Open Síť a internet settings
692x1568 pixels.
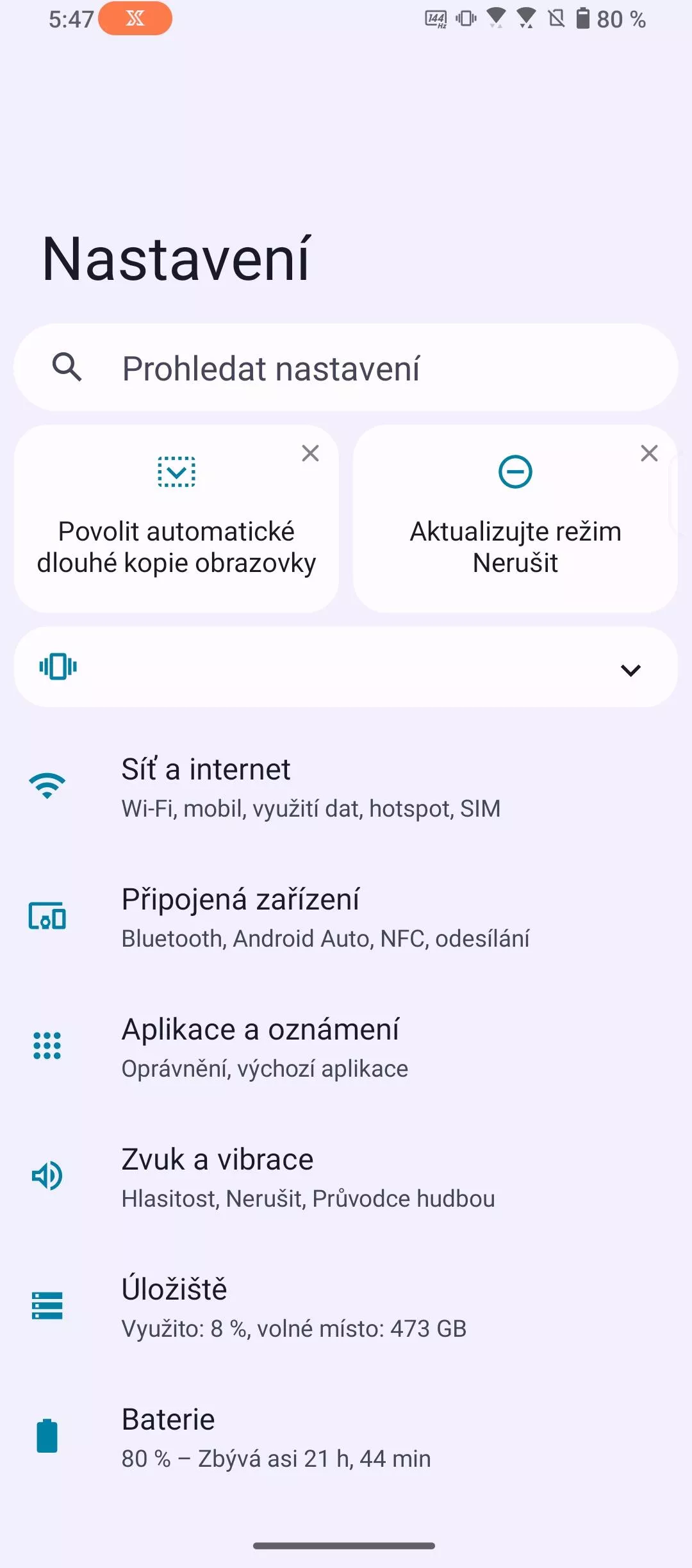pyautogui.click(x=346, y=787)
